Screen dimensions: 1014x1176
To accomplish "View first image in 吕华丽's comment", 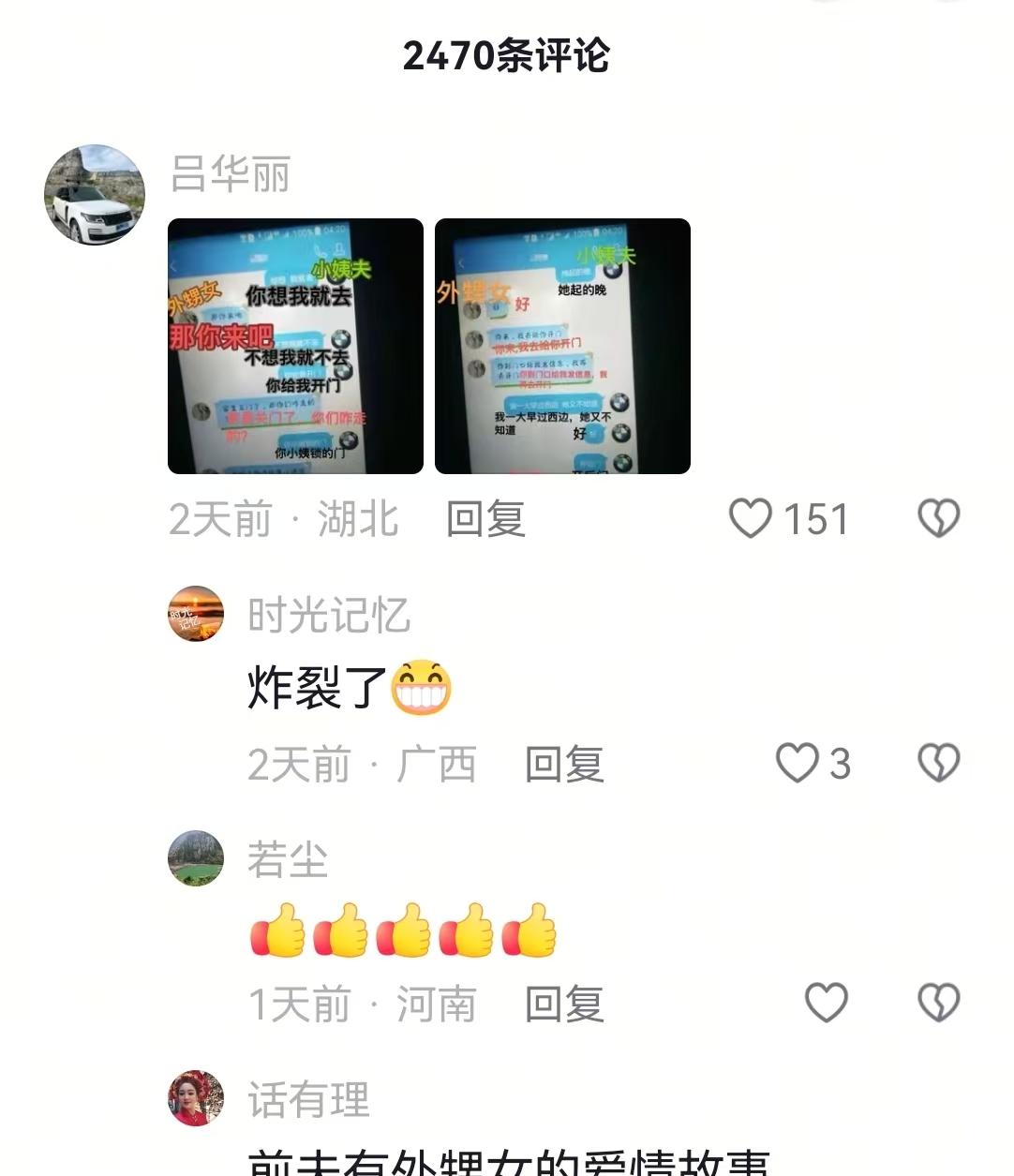I will 295,346.
